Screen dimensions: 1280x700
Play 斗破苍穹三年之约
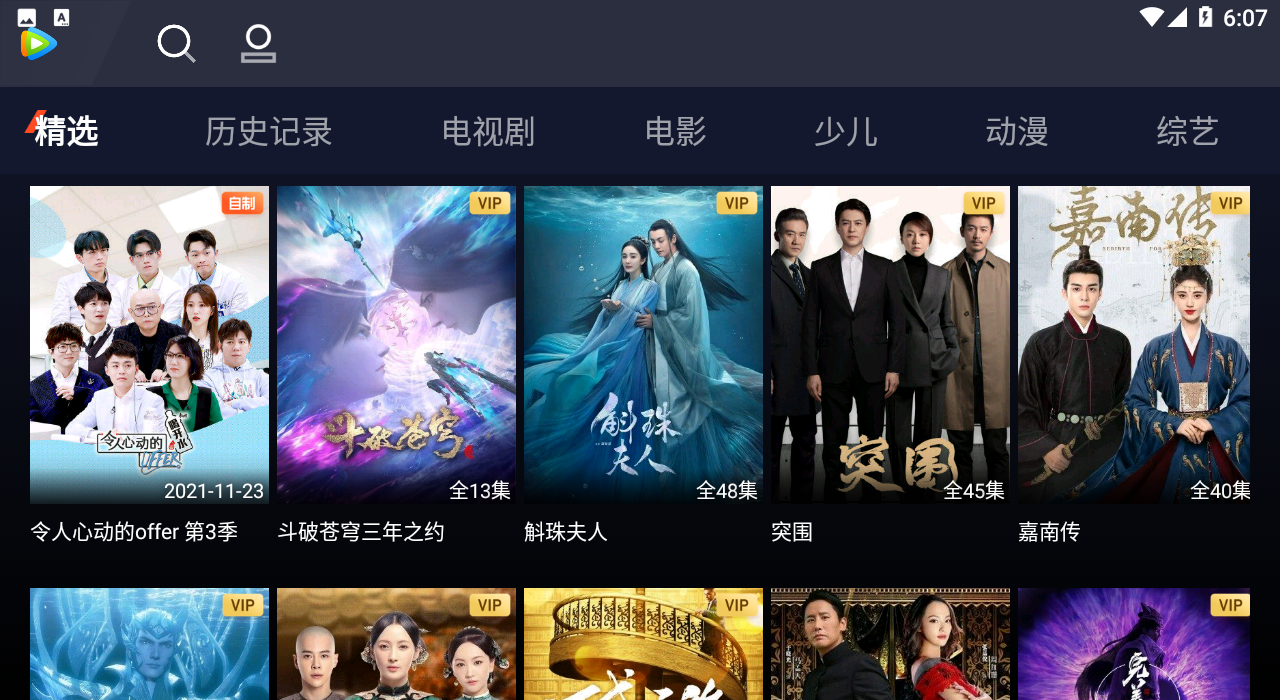[396, 345]
